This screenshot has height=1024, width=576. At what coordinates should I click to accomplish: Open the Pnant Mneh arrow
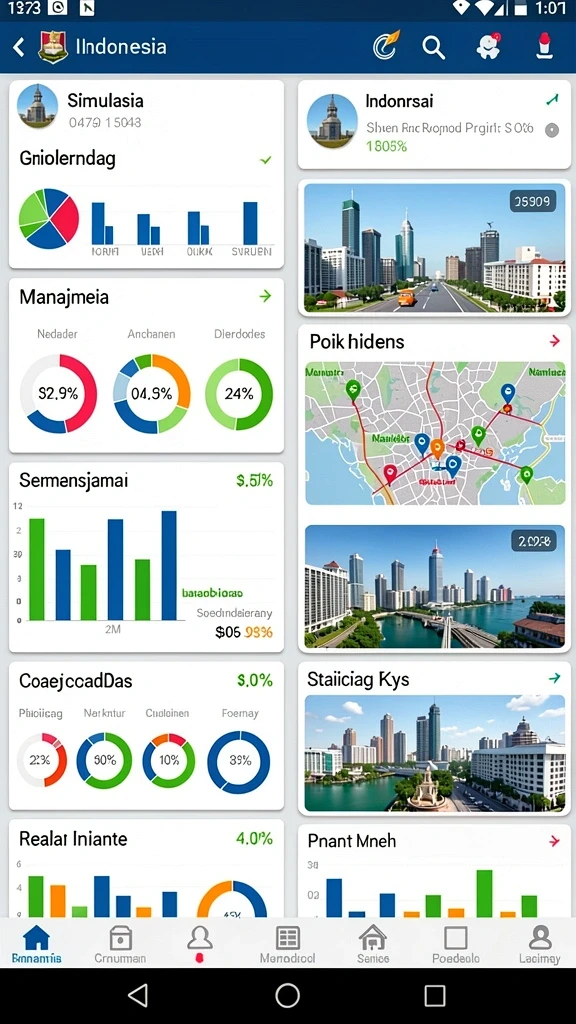554,841
